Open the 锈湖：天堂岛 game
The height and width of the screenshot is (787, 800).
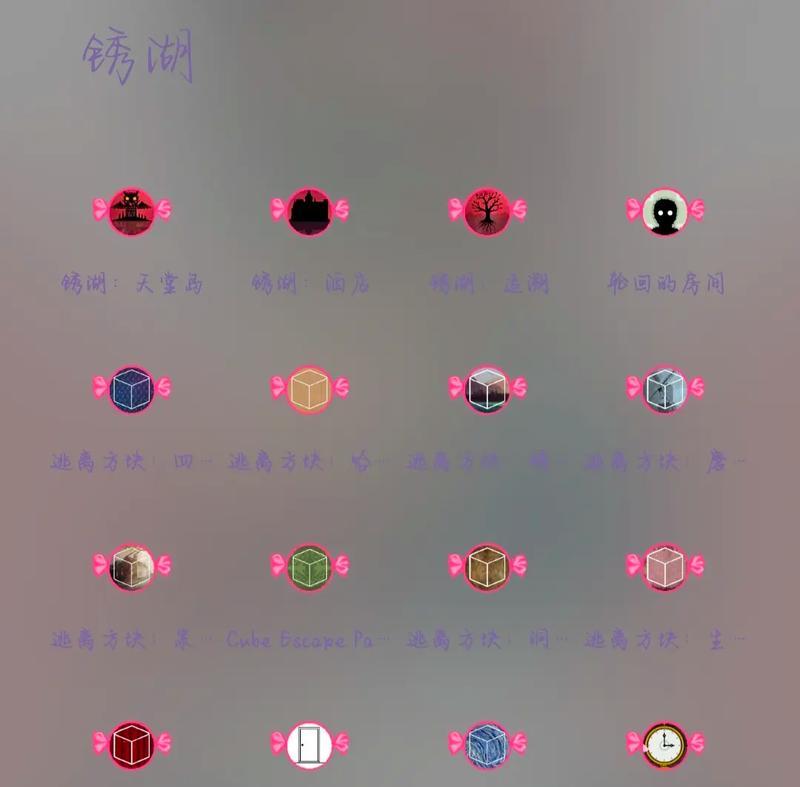[x=131, y=211]
